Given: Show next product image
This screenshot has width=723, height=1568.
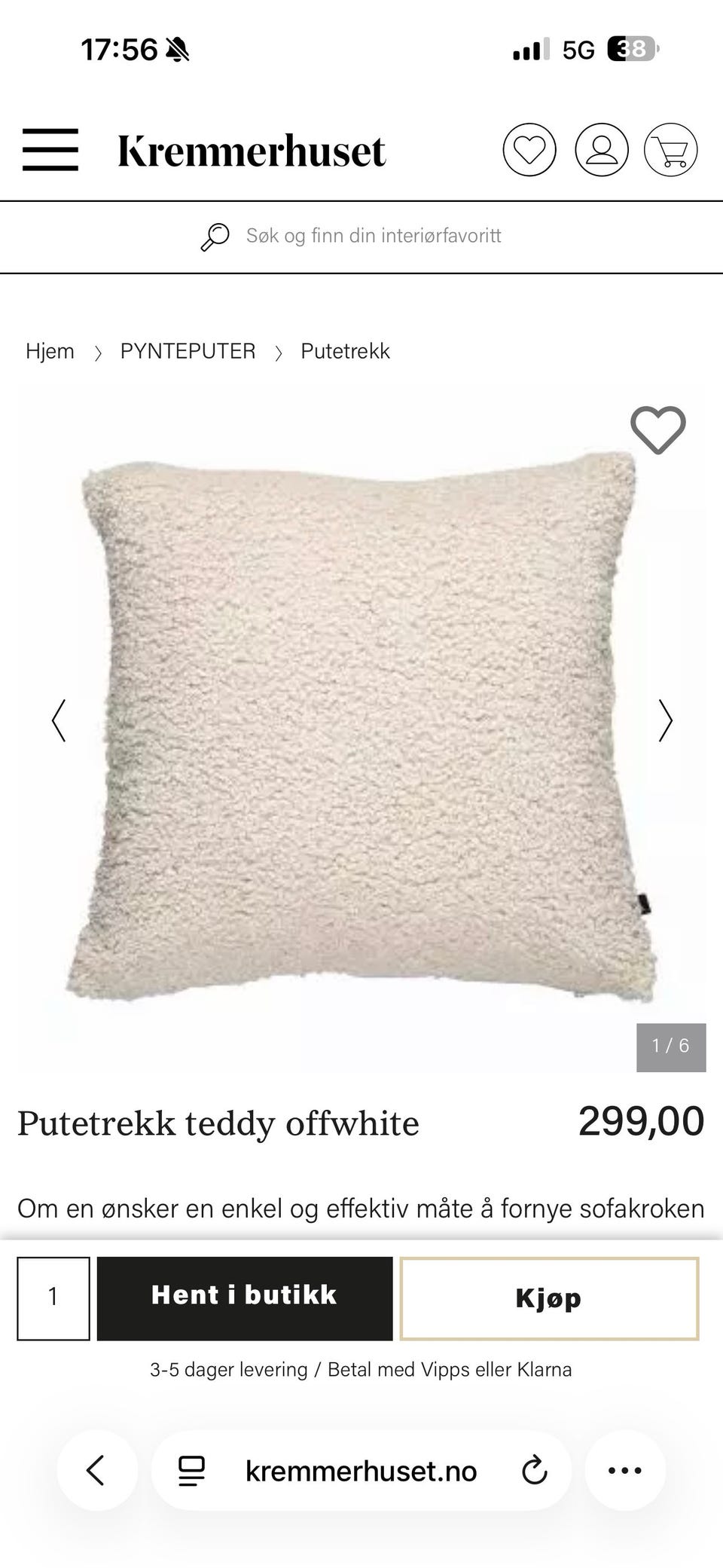Looking at the screenshot, I should (x=665, y=720).
